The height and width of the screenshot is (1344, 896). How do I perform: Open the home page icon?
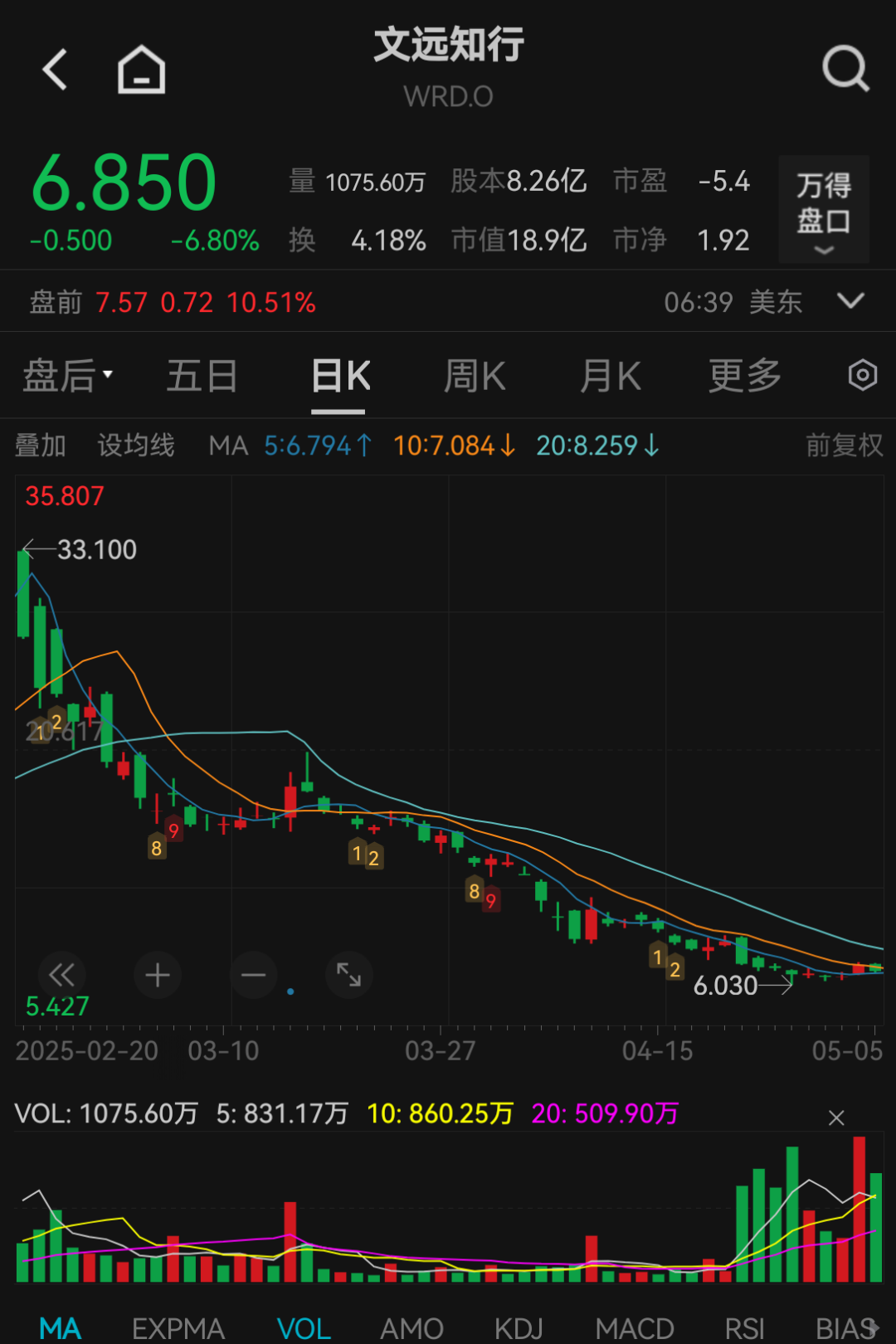141,69
